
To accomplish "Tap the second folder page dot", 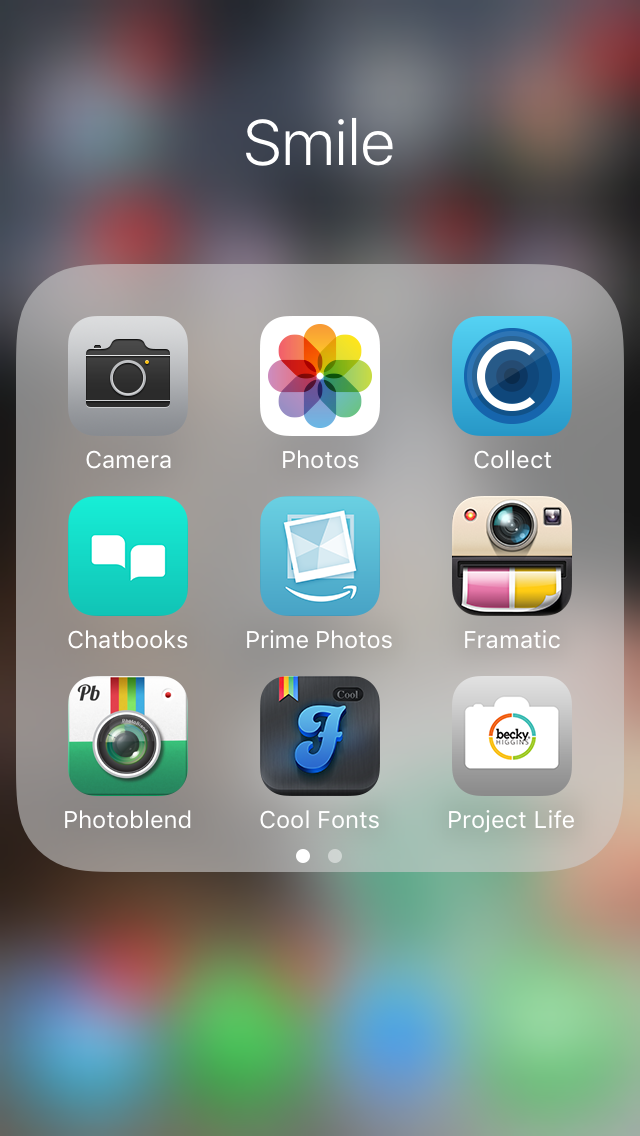I will point(335,856).
